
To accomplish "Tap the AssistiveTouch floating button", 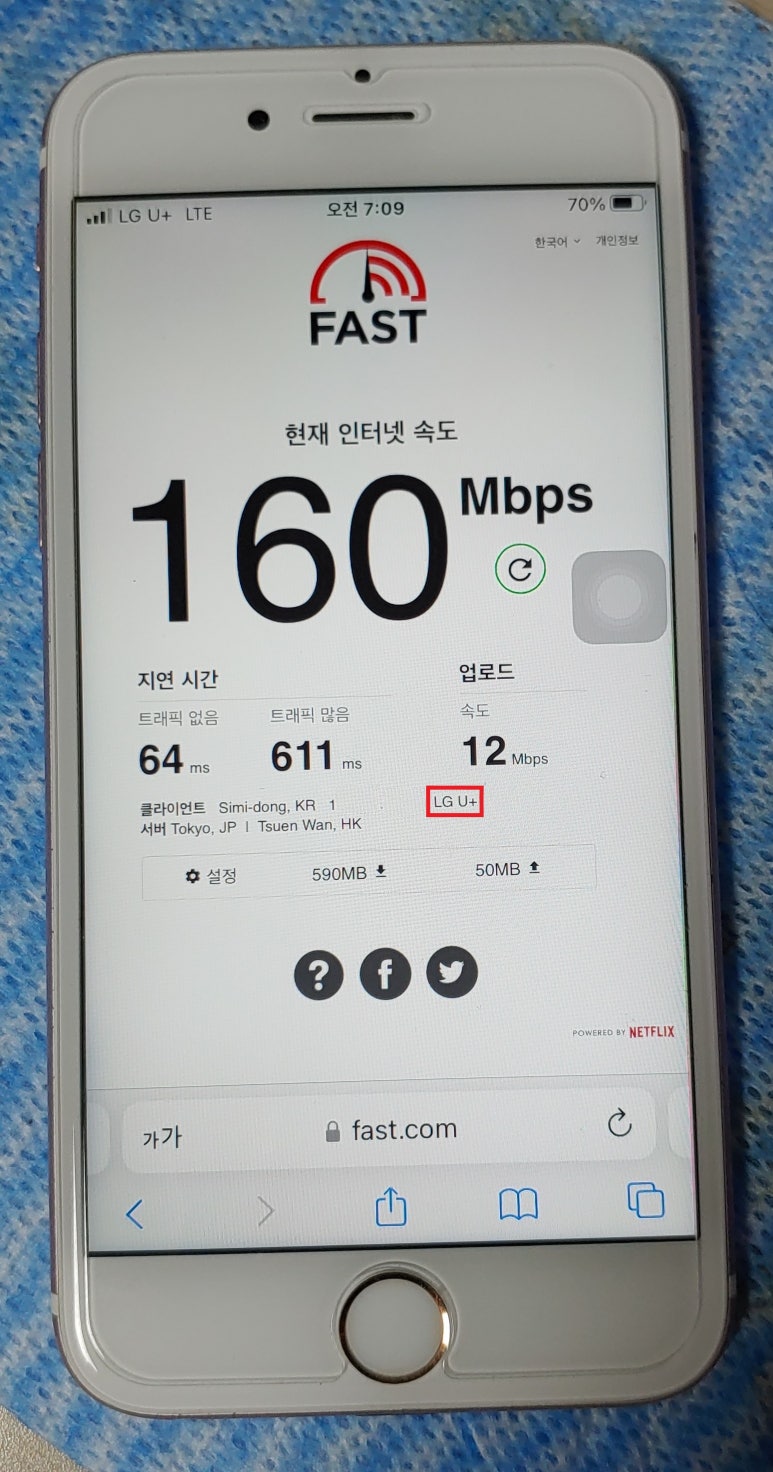I will tap(619, 597).
